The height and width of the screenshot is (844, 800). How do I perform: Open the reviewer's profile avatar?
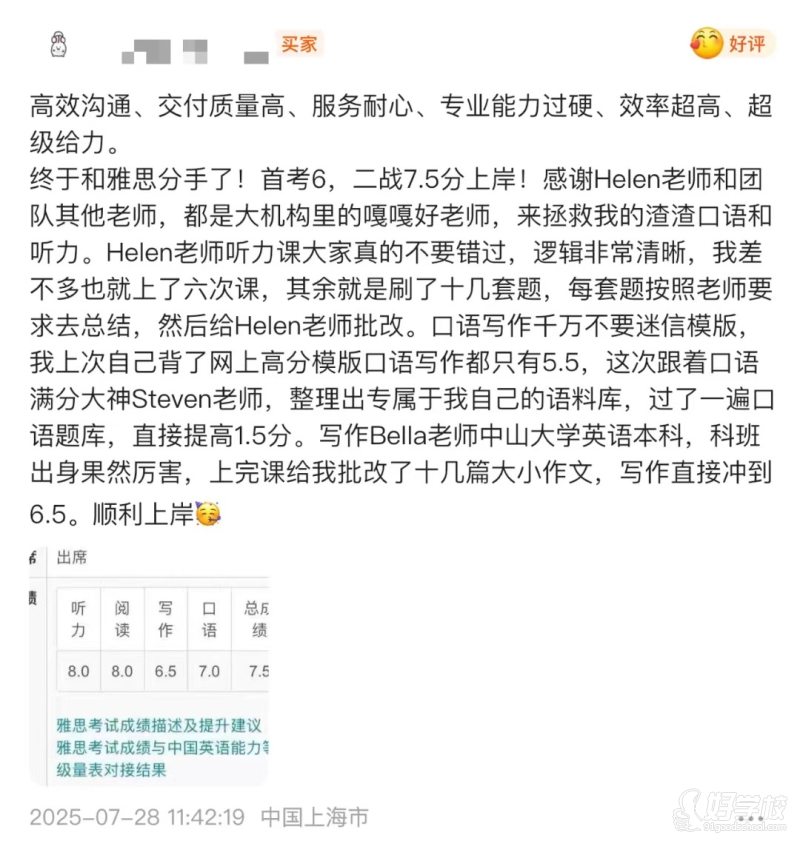pyautogui.click(x=58, y=45)
